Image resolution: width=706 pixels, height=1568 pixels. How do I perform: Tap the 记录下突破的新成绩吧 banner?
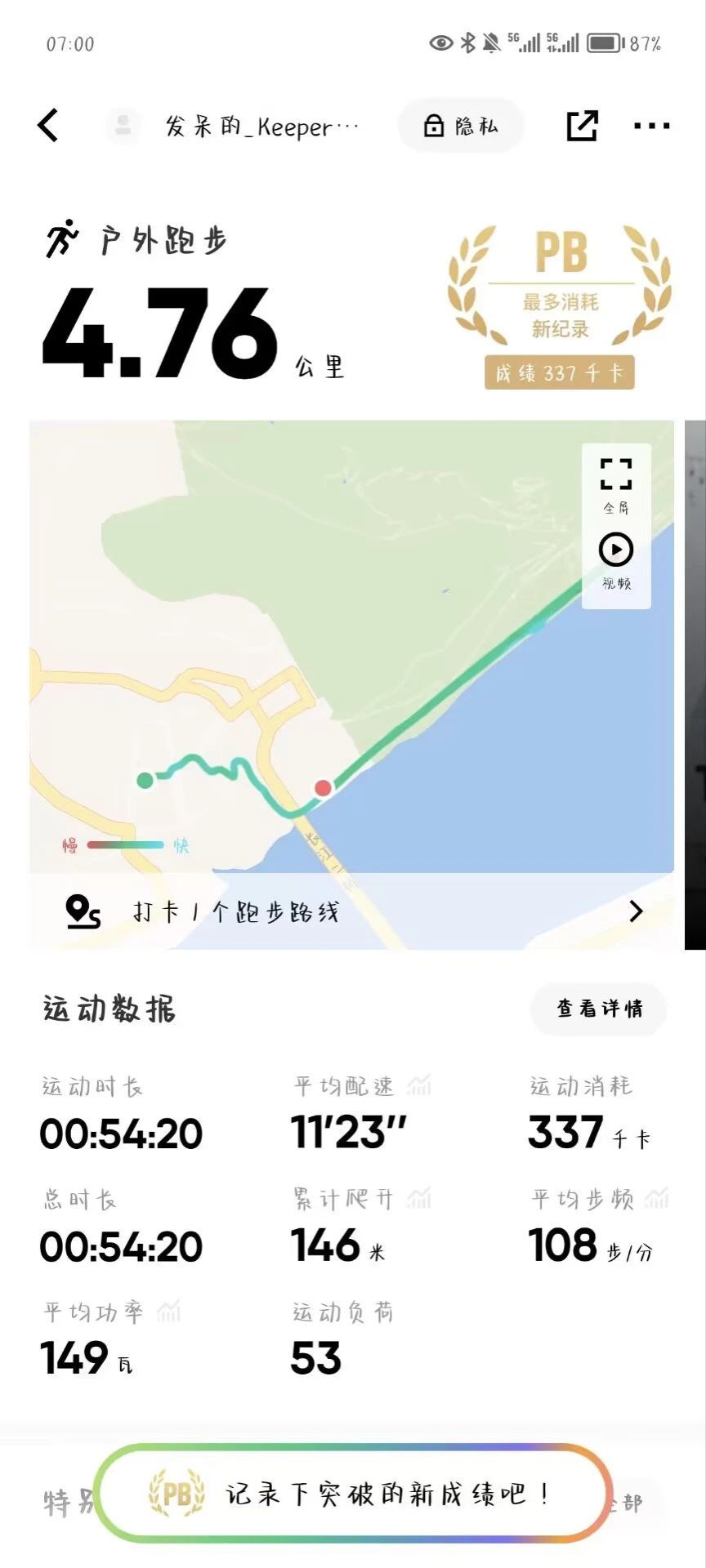353,1494
